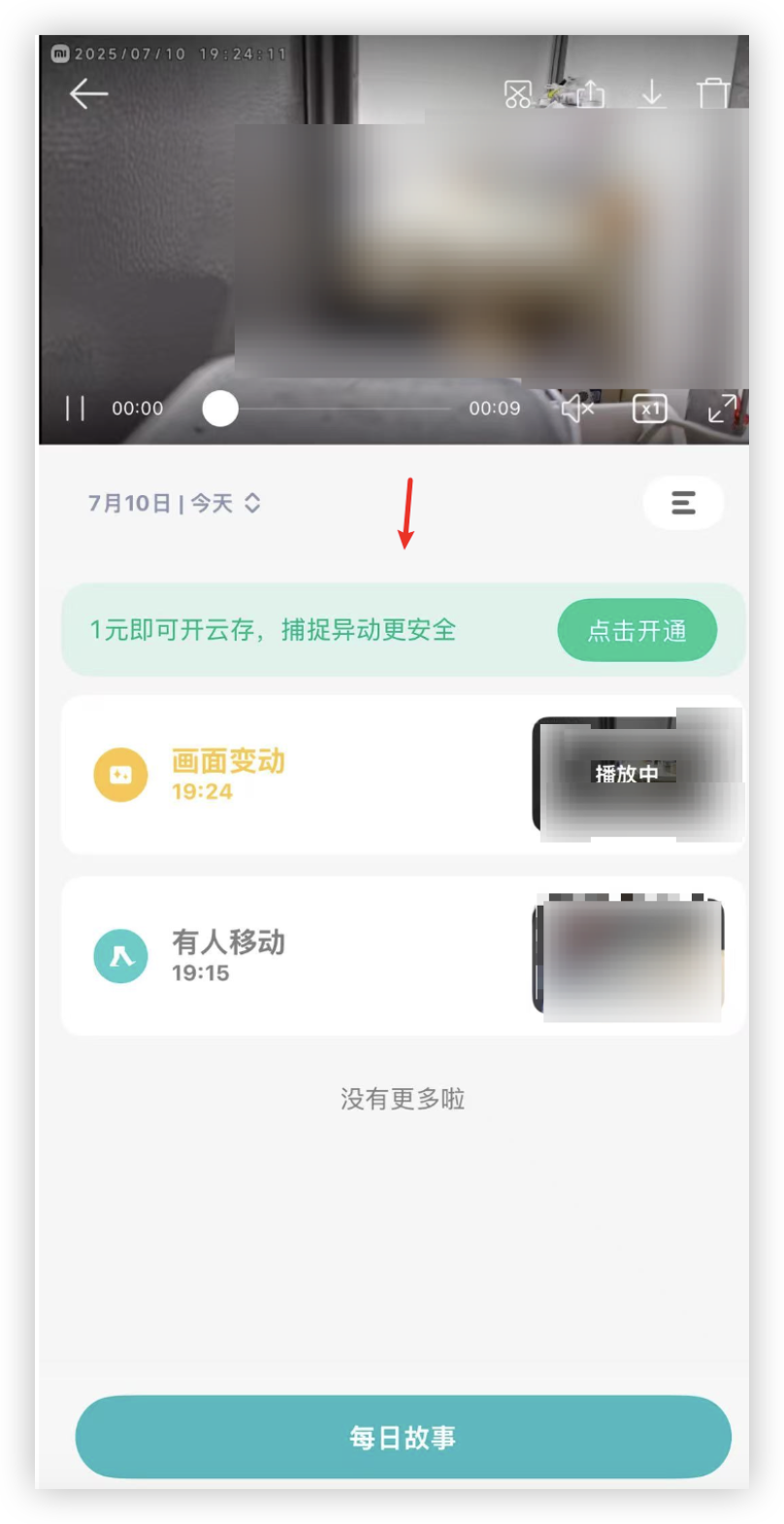
Task: Download the video to phone
Action: click(x=652, y=93)
